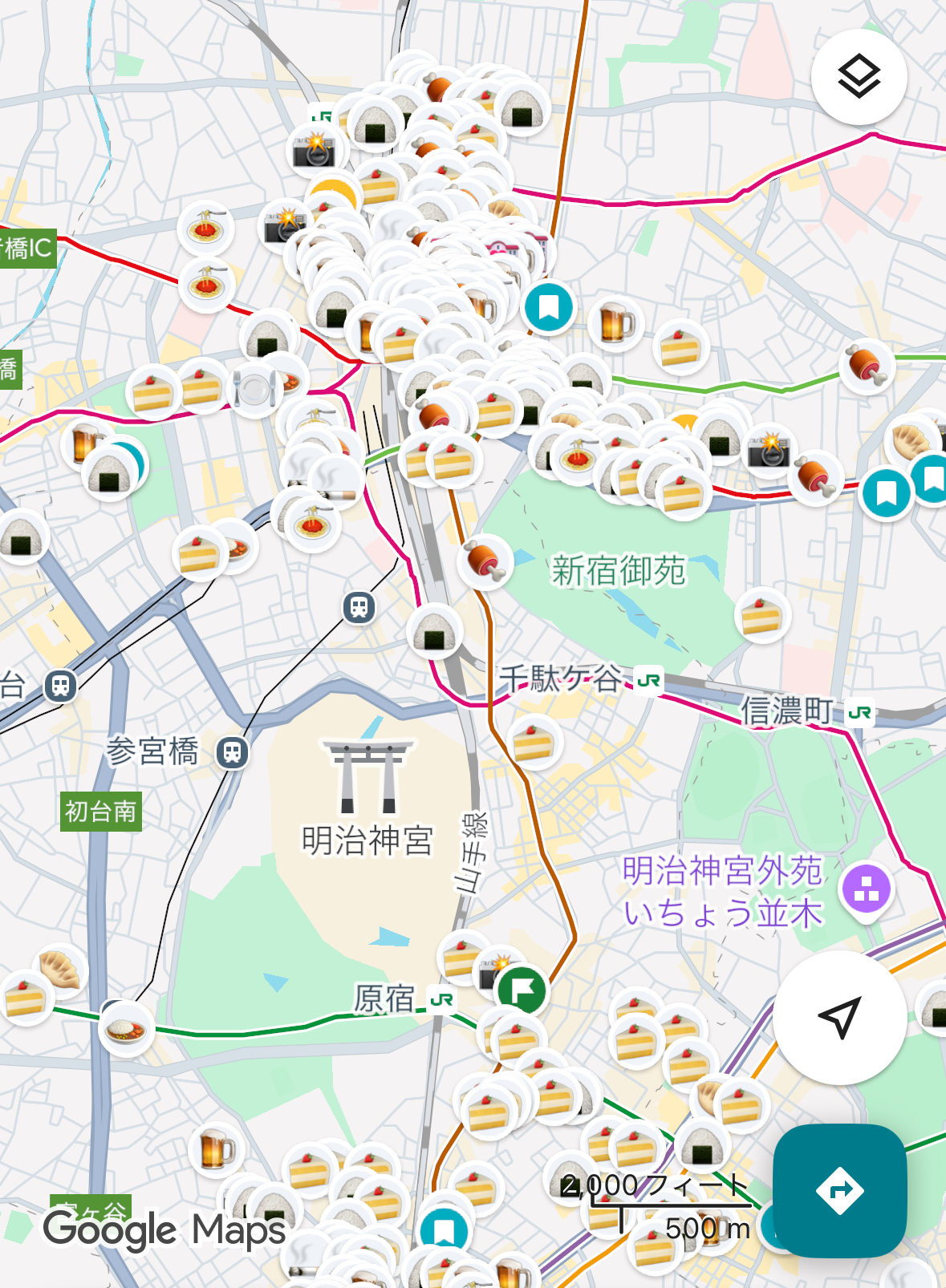Image resolution: width=946 pixels, height=1288 pixels.
Task: Open the Harajuku JR station marker
Action: click(442, 999)
